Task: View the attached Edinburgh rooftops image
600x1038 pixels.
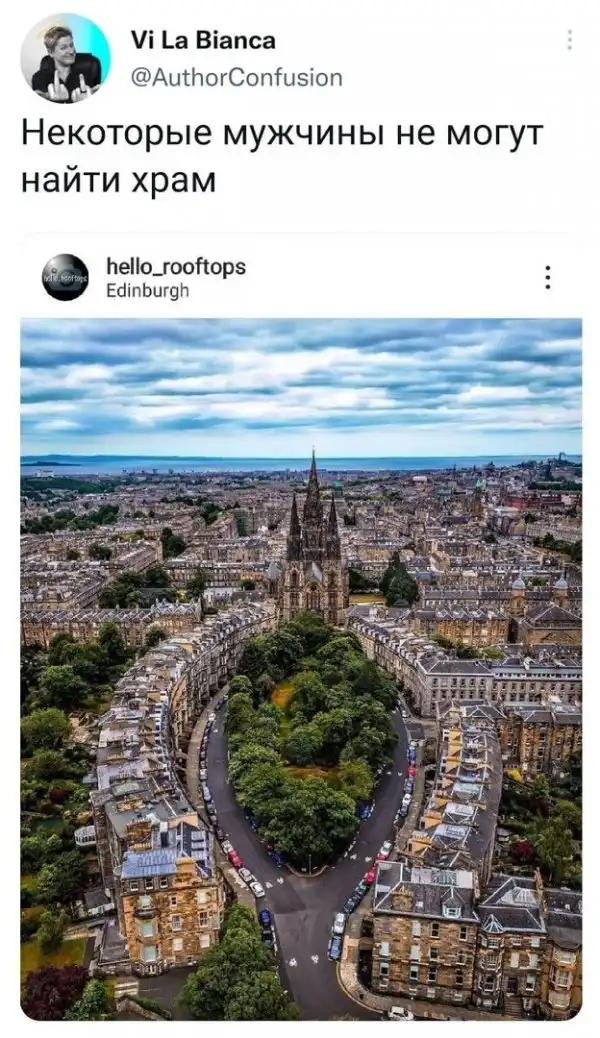Action: (x=301, y=668)
